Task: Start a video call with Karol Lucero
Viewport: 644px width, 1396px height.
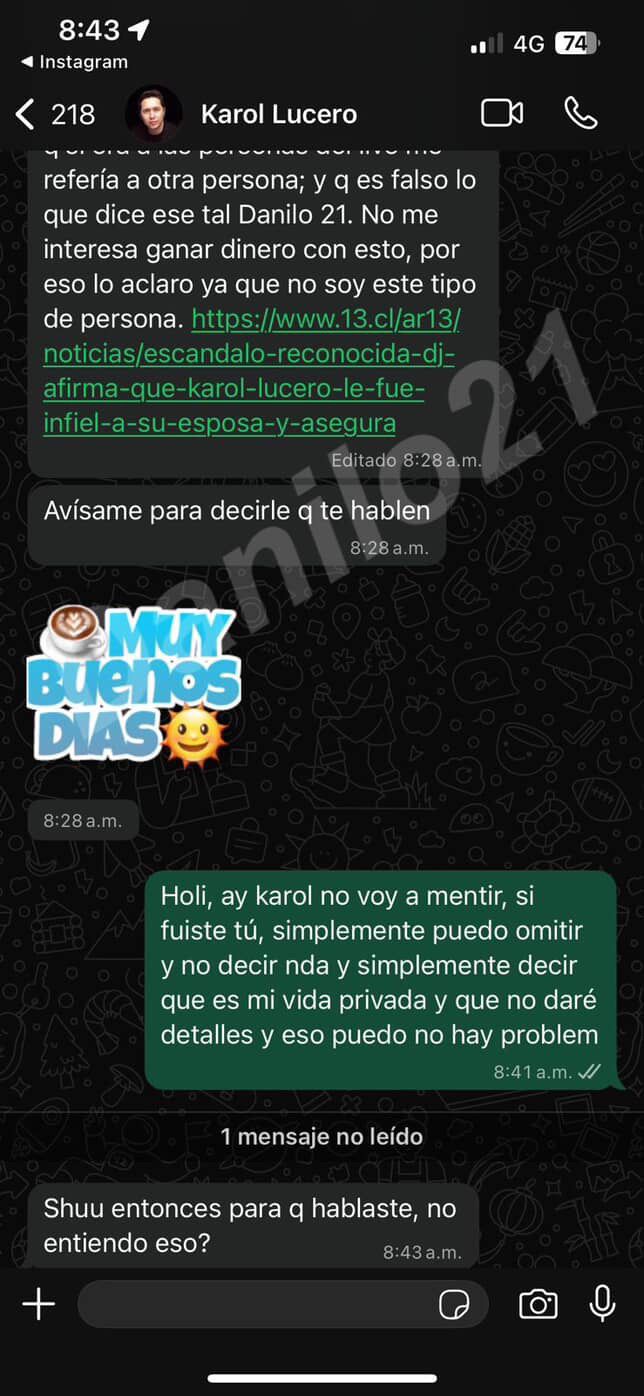Action: [x=502, y=113]
